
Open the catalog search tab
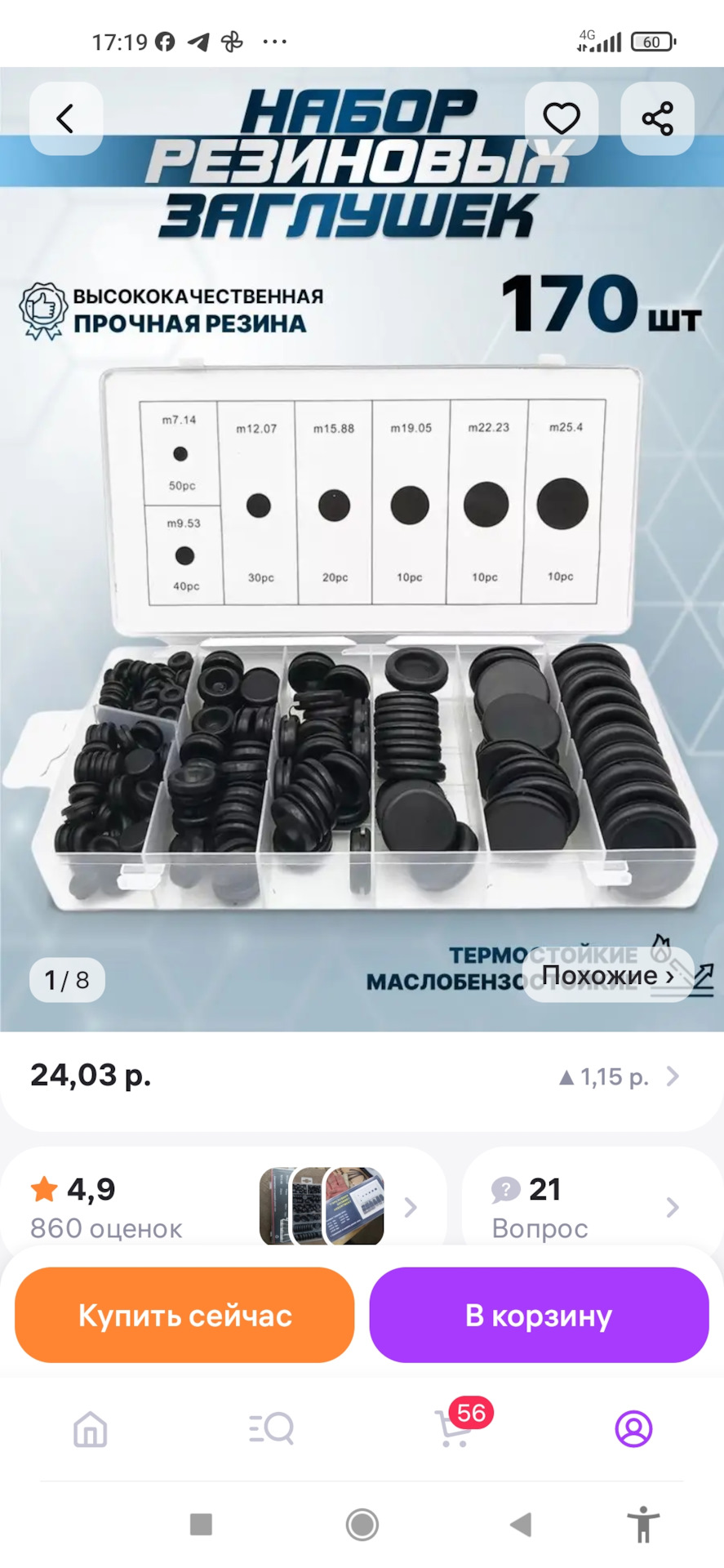pos(271,1429)
